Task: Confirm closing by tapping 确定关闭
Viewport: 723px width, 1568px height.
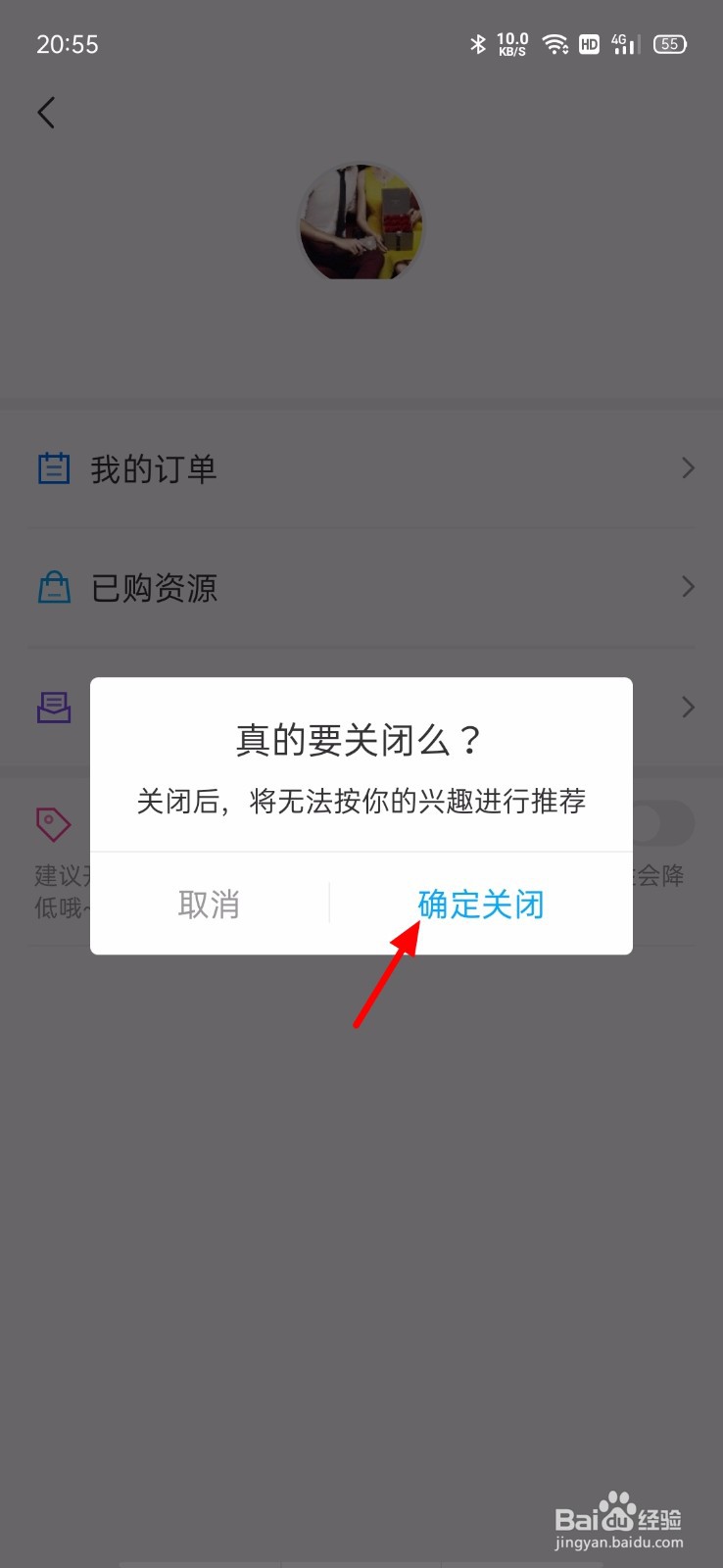Action: click(x=481, y=904)
